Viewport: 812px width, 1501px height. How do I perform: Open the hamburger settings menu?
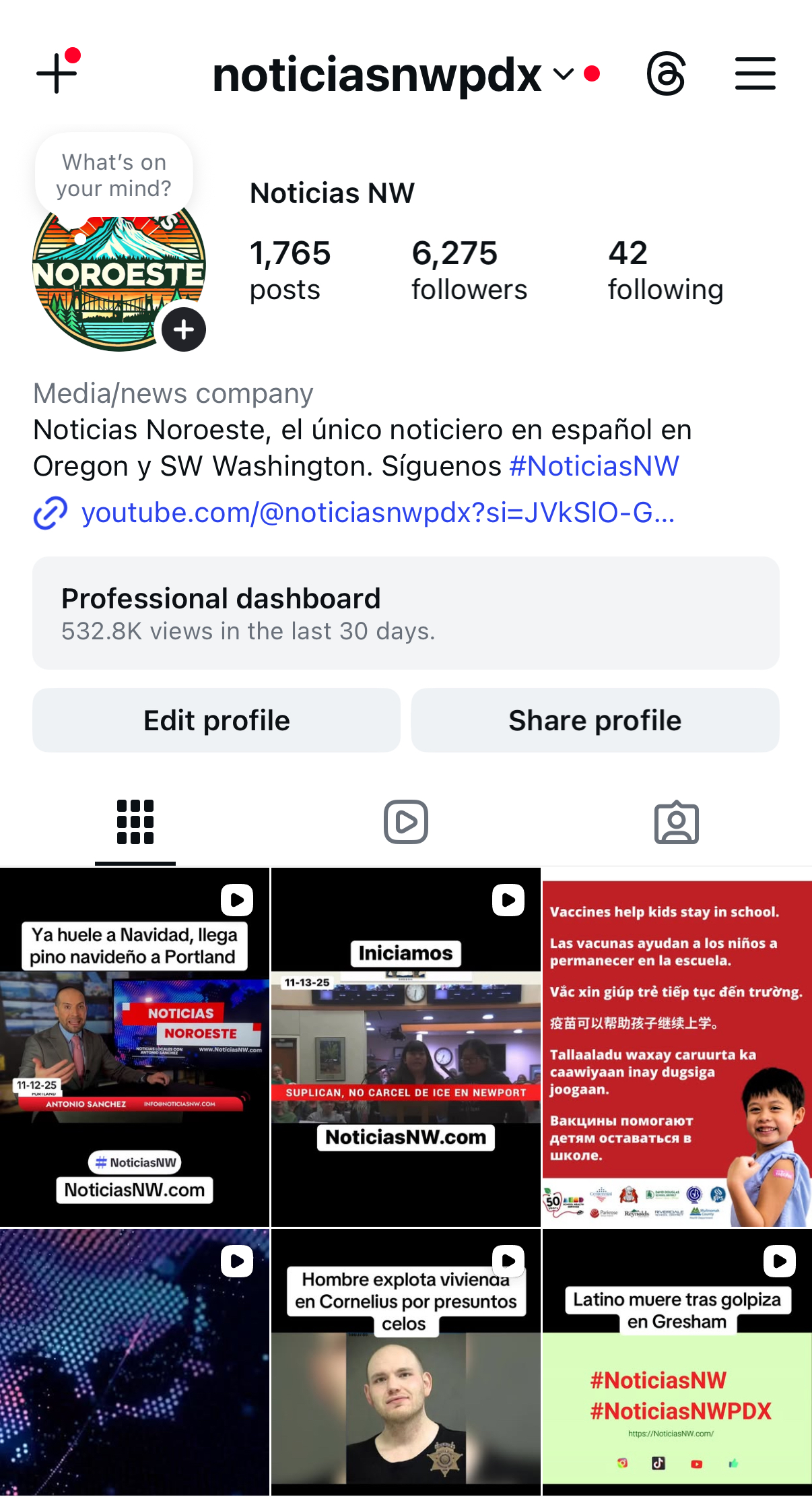click(755, 73)
